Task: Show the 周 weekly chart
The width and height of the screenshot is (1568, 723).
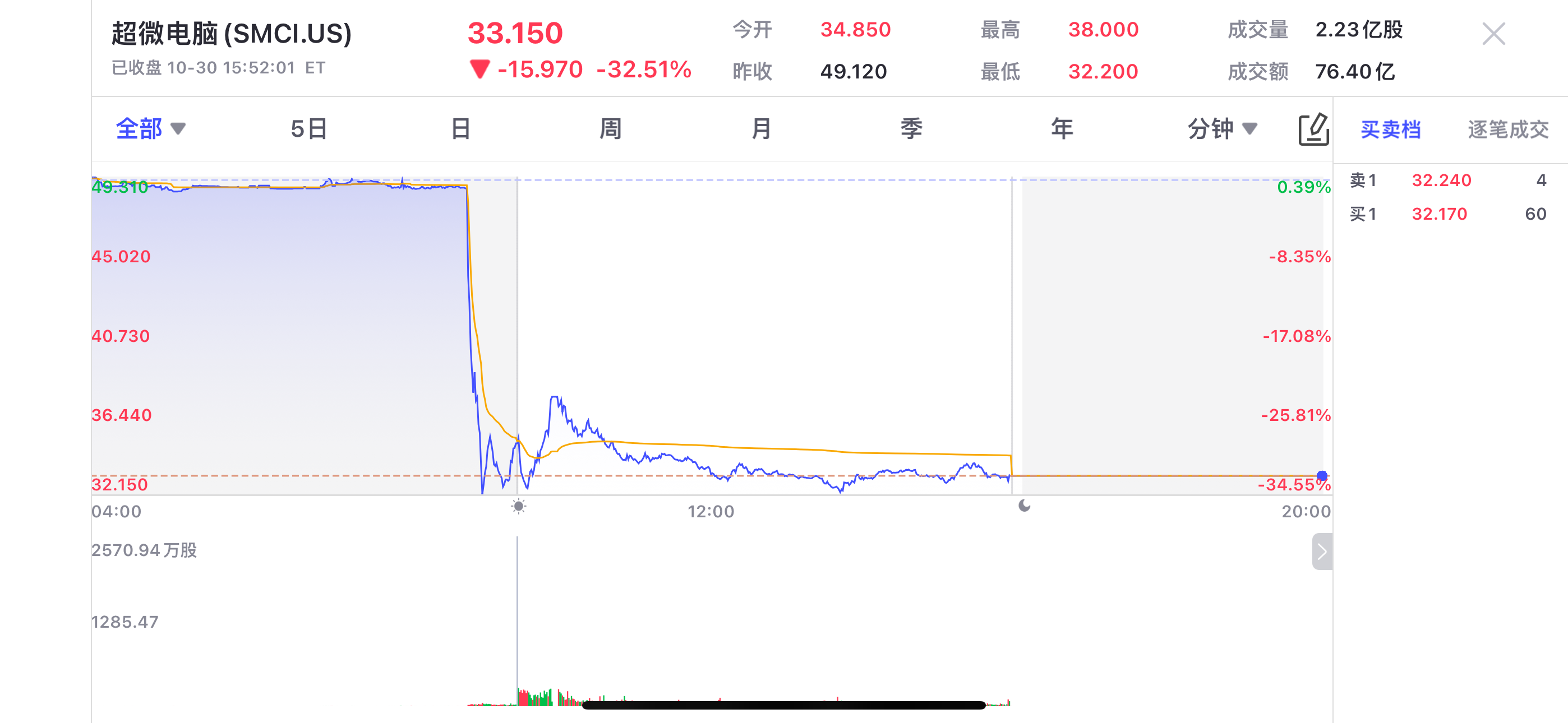Action: pyautogui.click(x=610, y=128)
